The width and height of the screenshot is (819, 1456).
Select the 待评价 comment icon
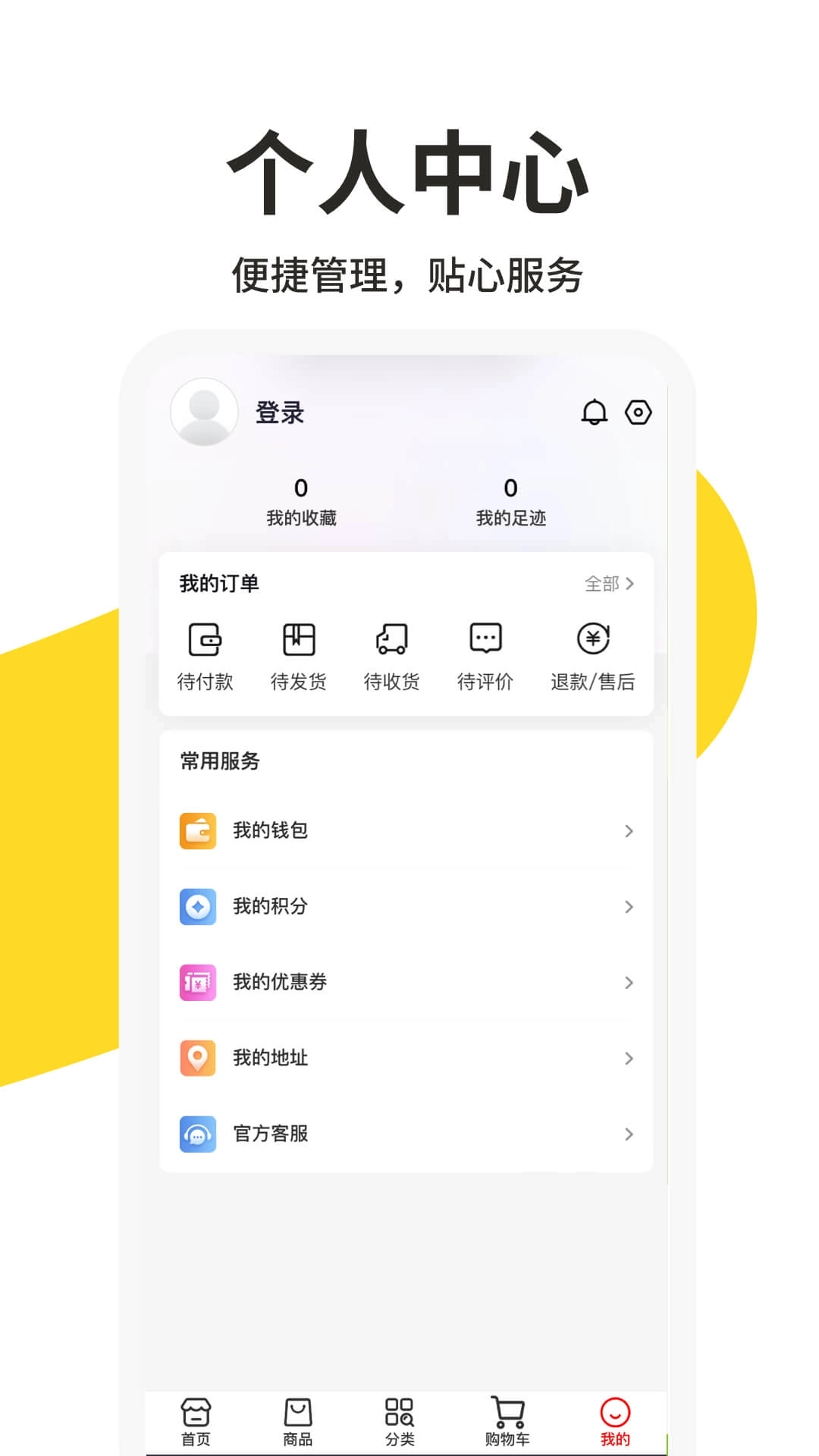485,640
